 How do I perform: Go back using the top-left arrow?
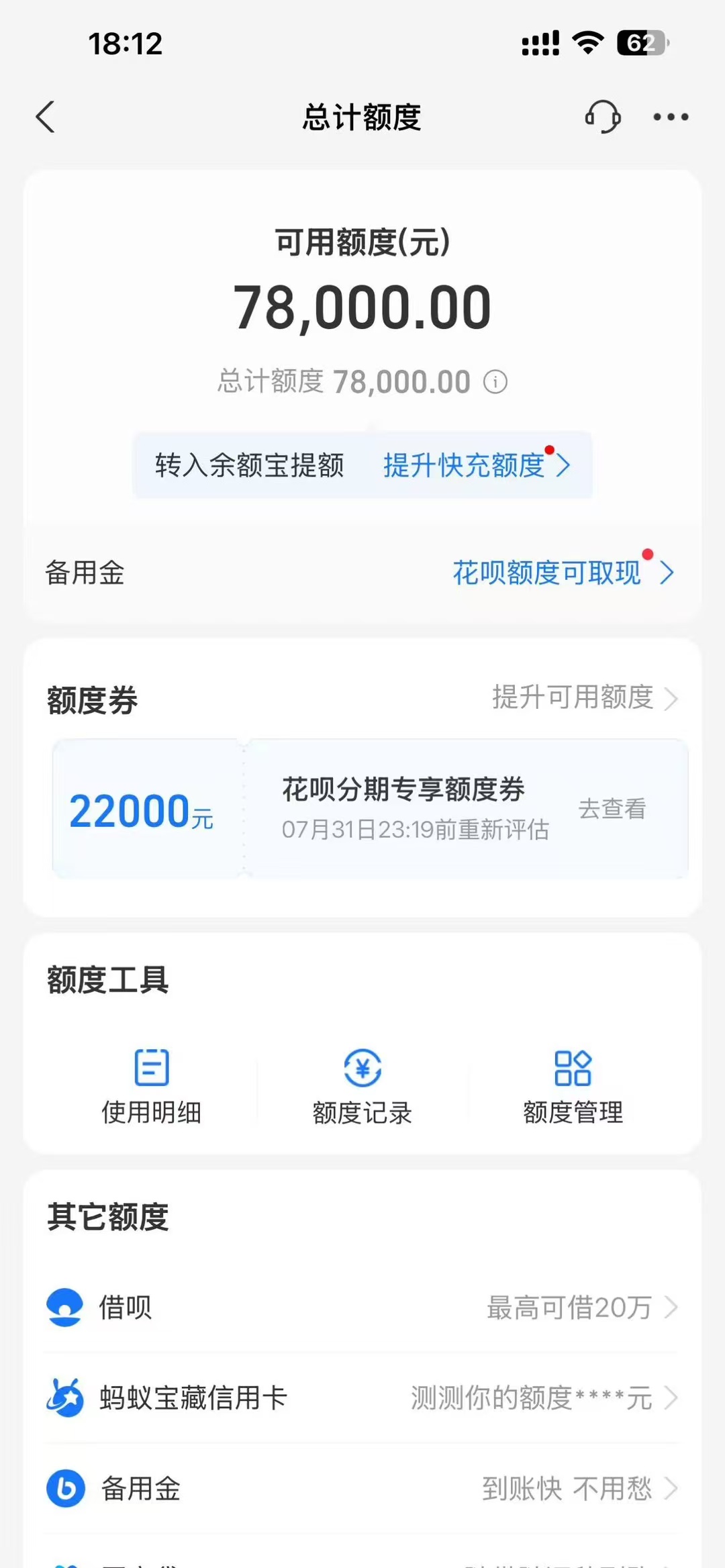(46, 117)
